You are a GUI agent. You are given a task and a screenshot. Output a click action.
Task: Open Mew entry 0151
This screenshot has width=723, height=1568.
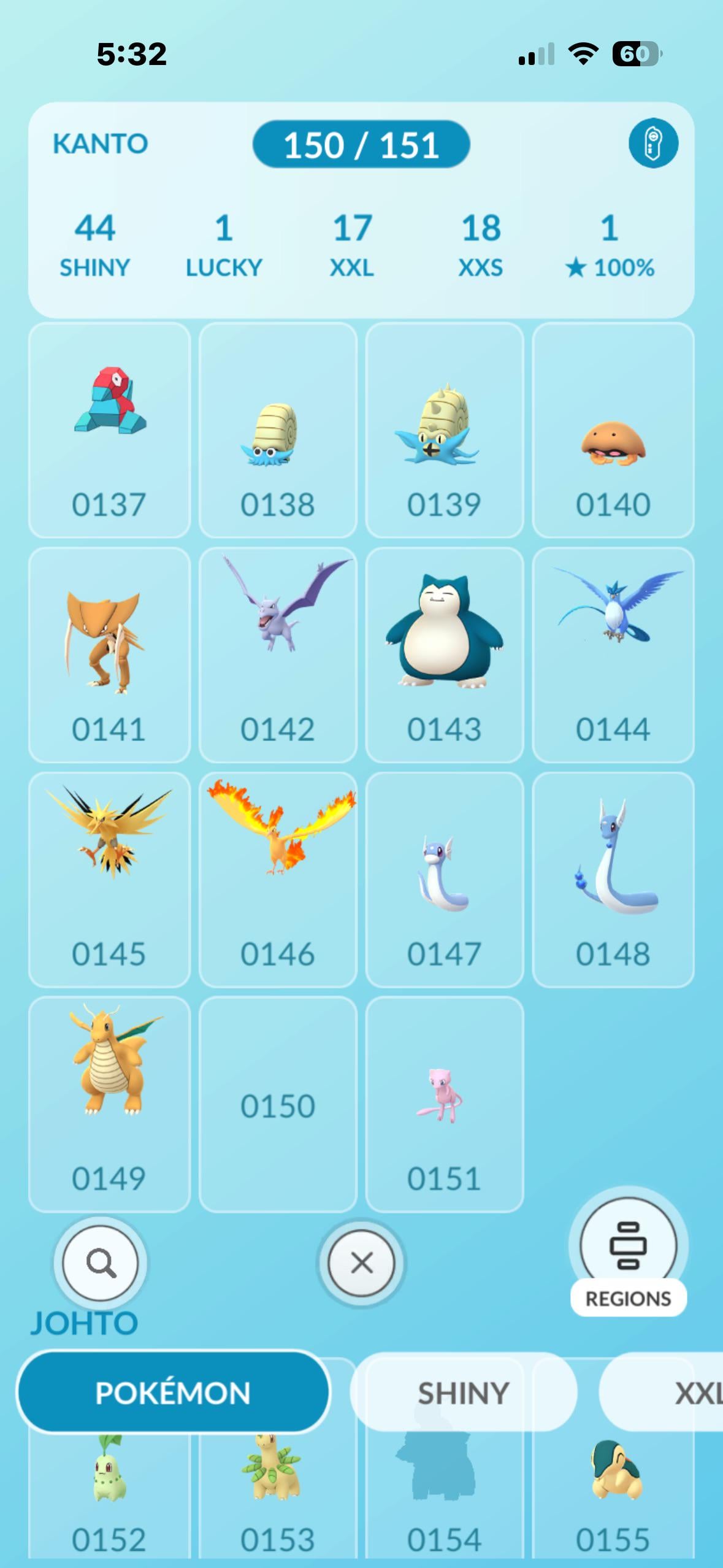[445, 1104]
